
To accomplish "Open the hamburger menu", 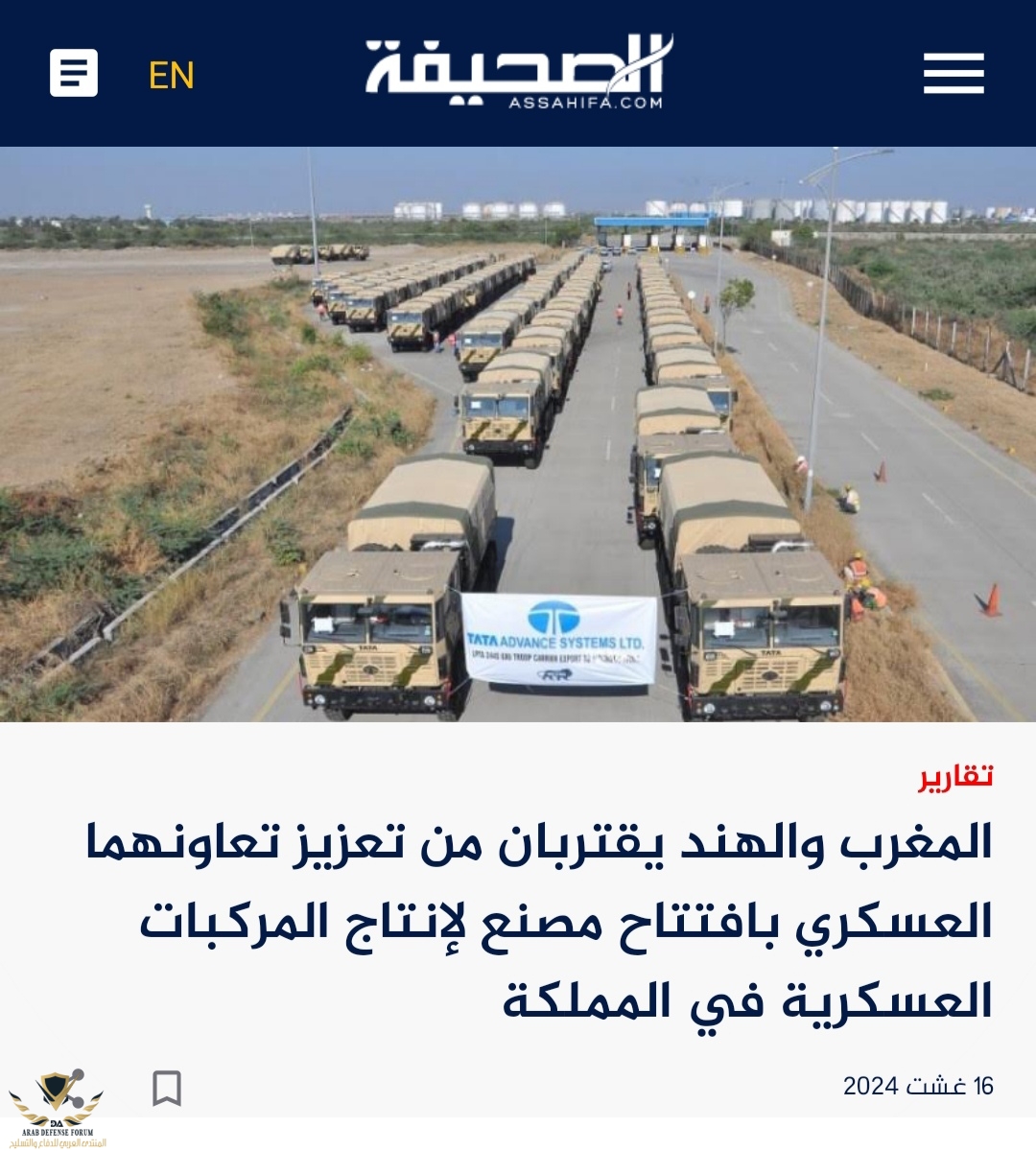I will (x=954, y=74).
